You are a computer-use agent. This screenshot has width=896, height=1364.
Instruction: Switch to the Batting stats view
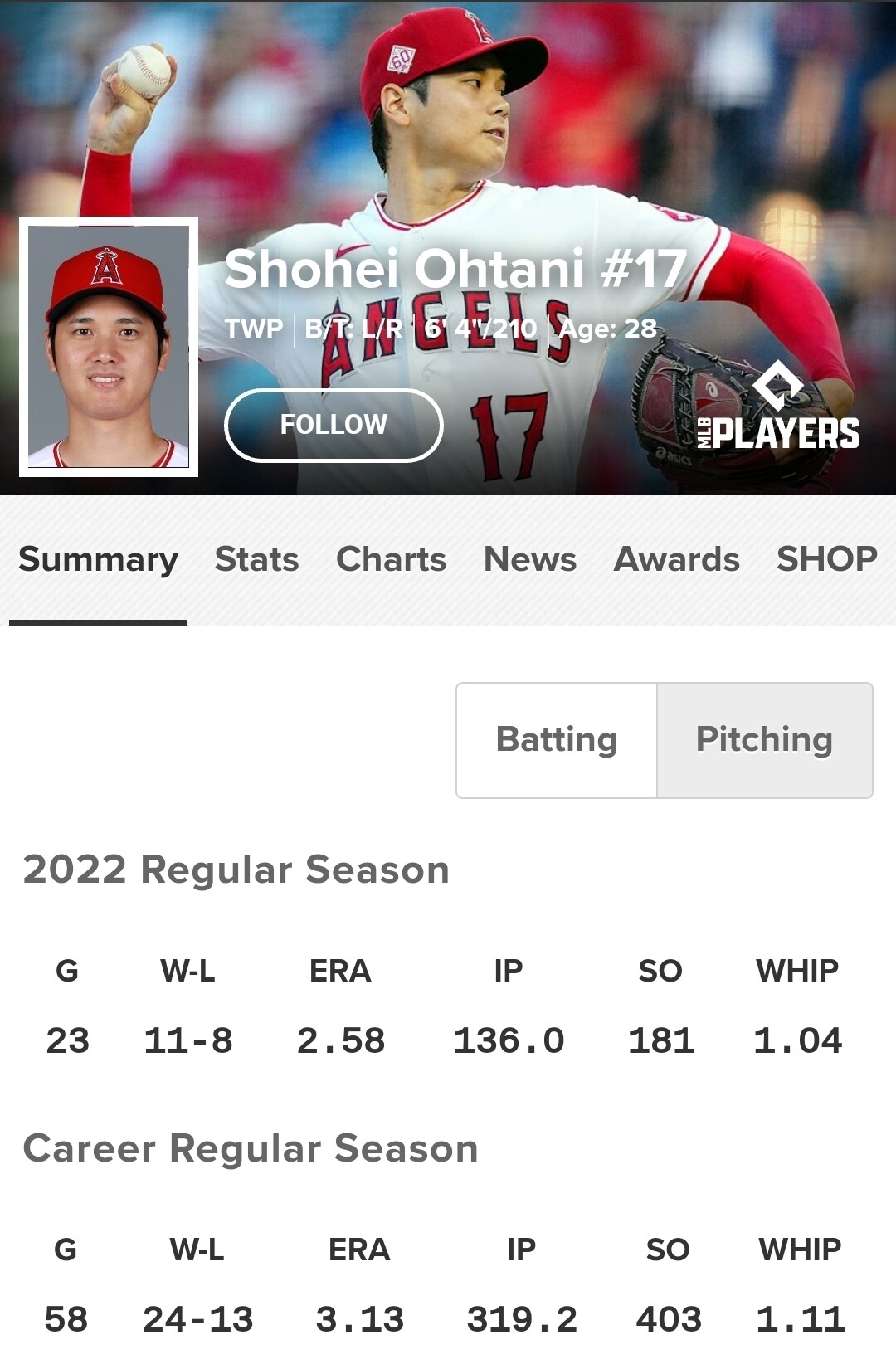coord(556,738)
